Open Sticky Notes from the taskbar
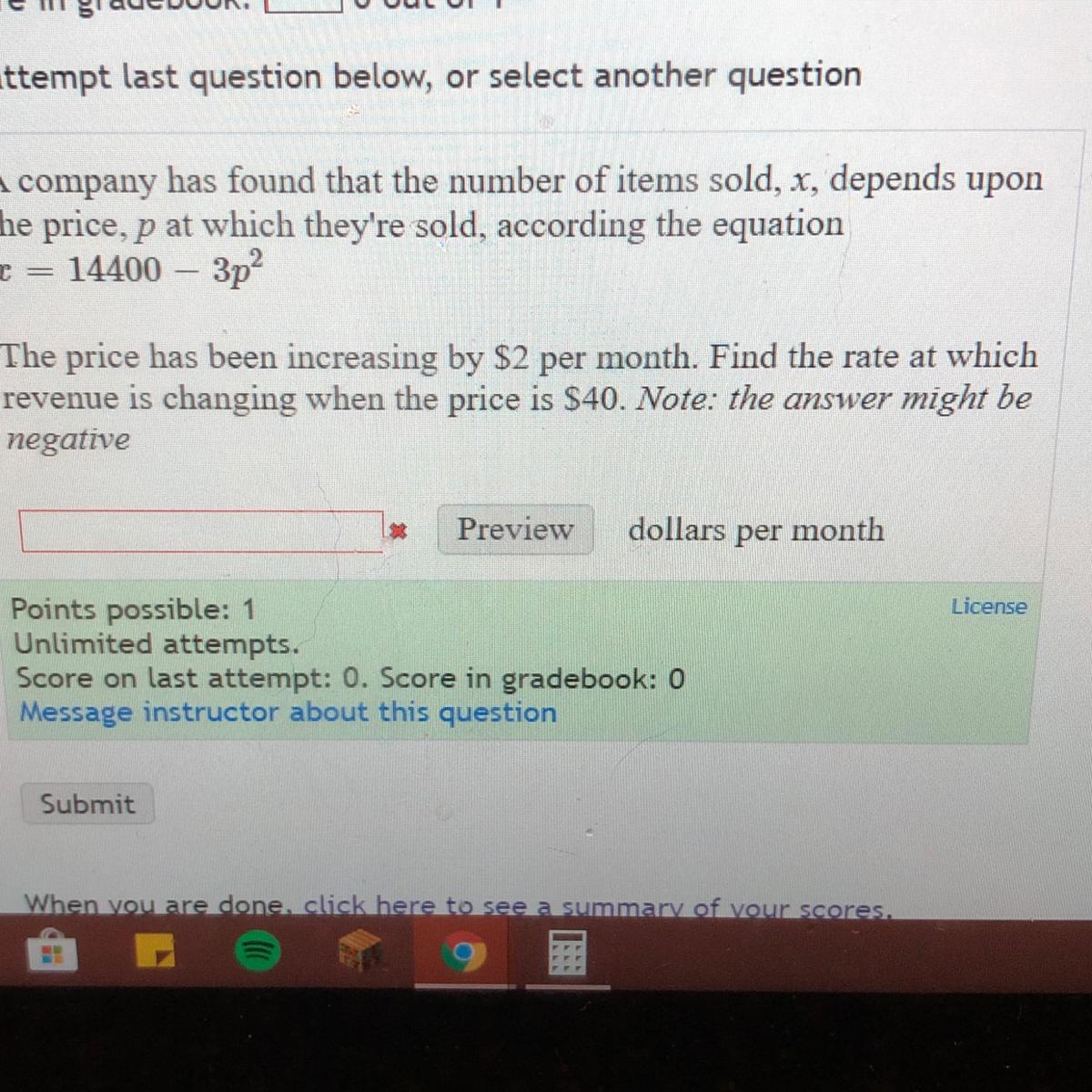Screen dimensions: 1092x1092 coord(154,954)
